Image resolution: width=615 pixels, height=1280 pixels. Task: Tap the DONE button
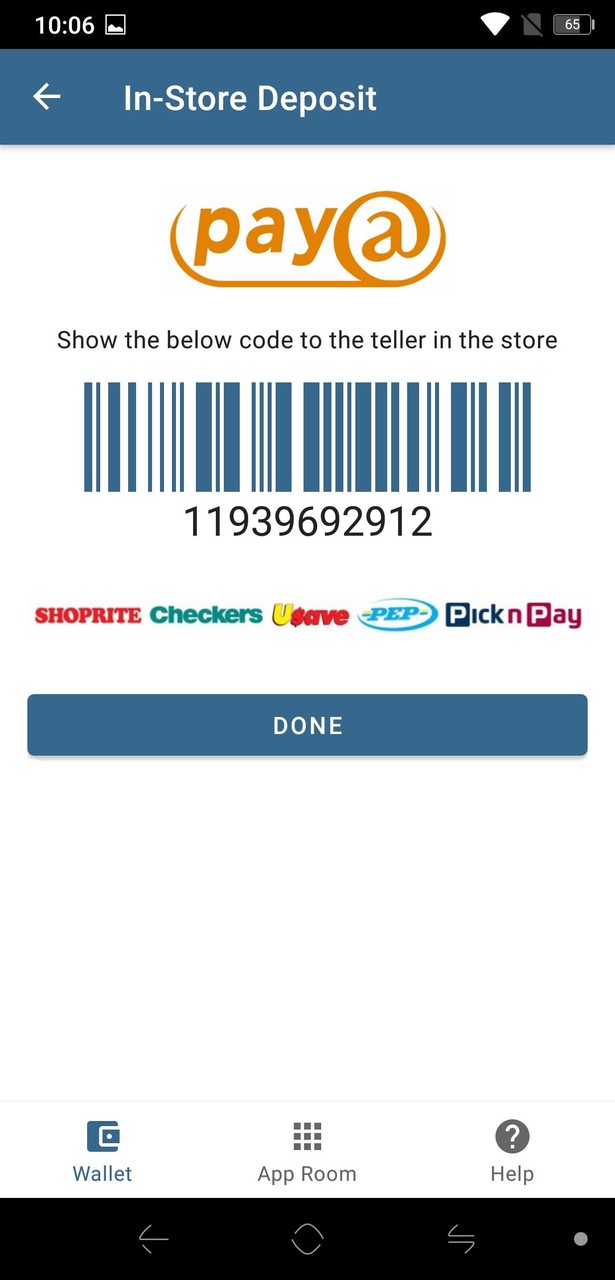coord(307,725)
